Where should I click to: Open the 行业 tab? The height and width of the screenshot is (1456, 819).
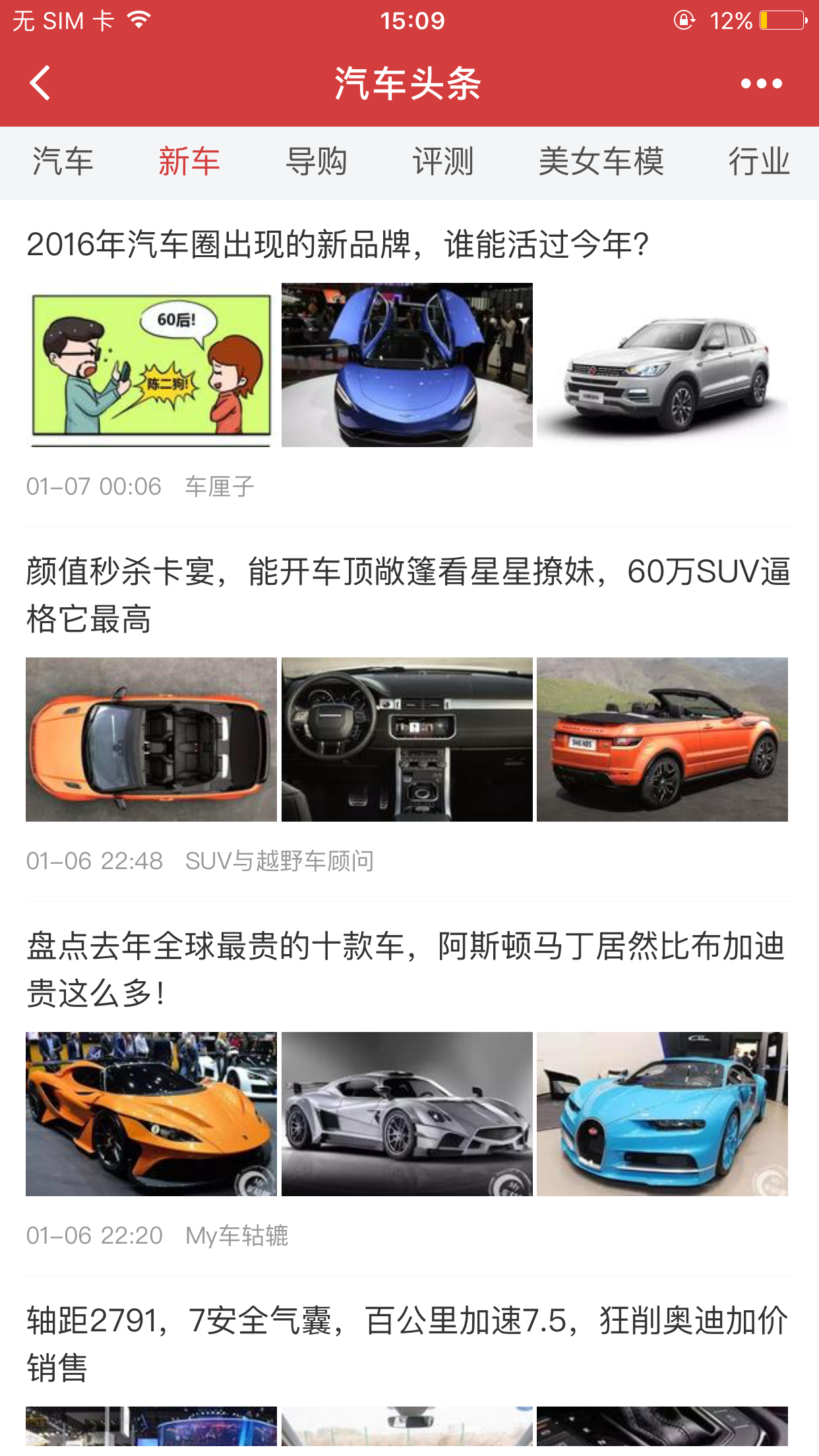tap(758, 162)
